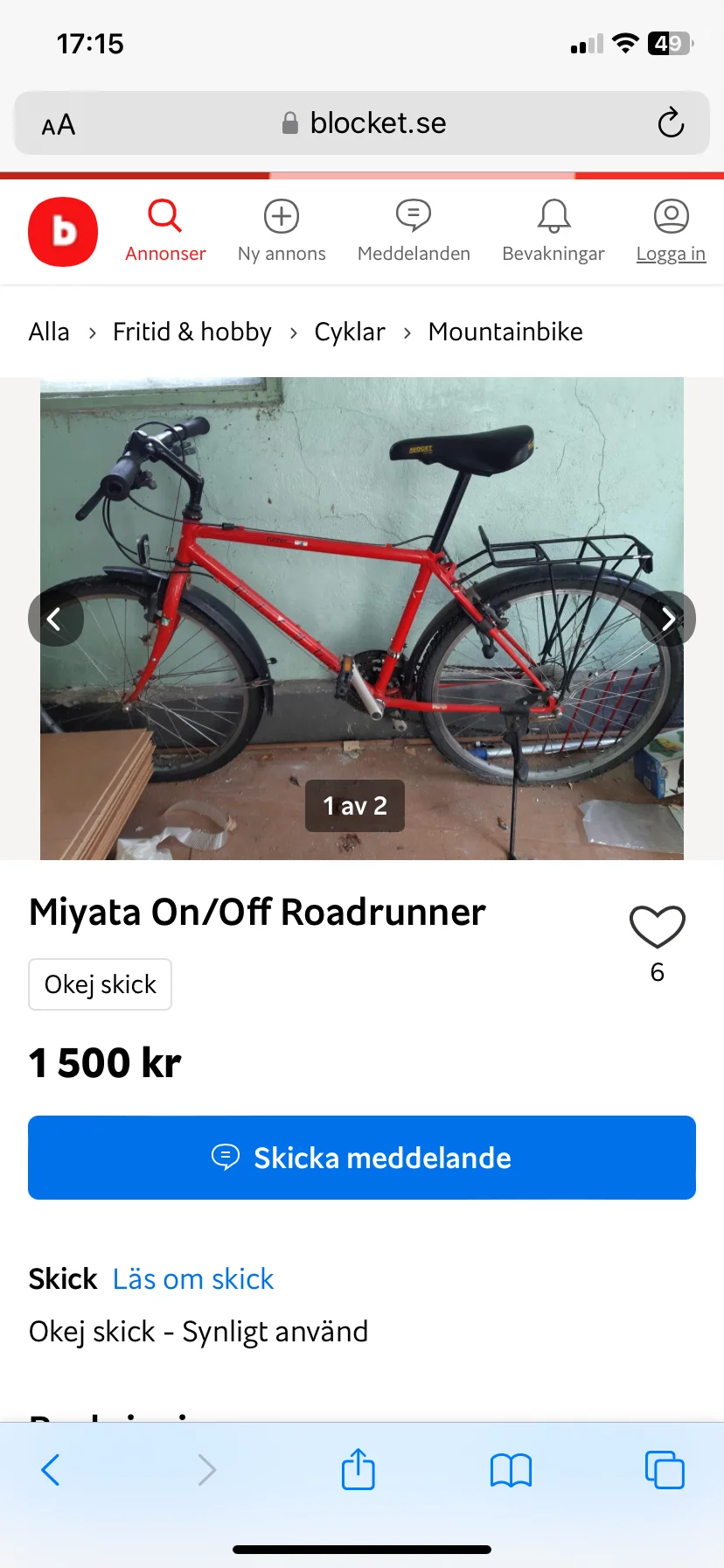Create a new ad via Ny annons
724x1568 pixels.
(282, 231)
